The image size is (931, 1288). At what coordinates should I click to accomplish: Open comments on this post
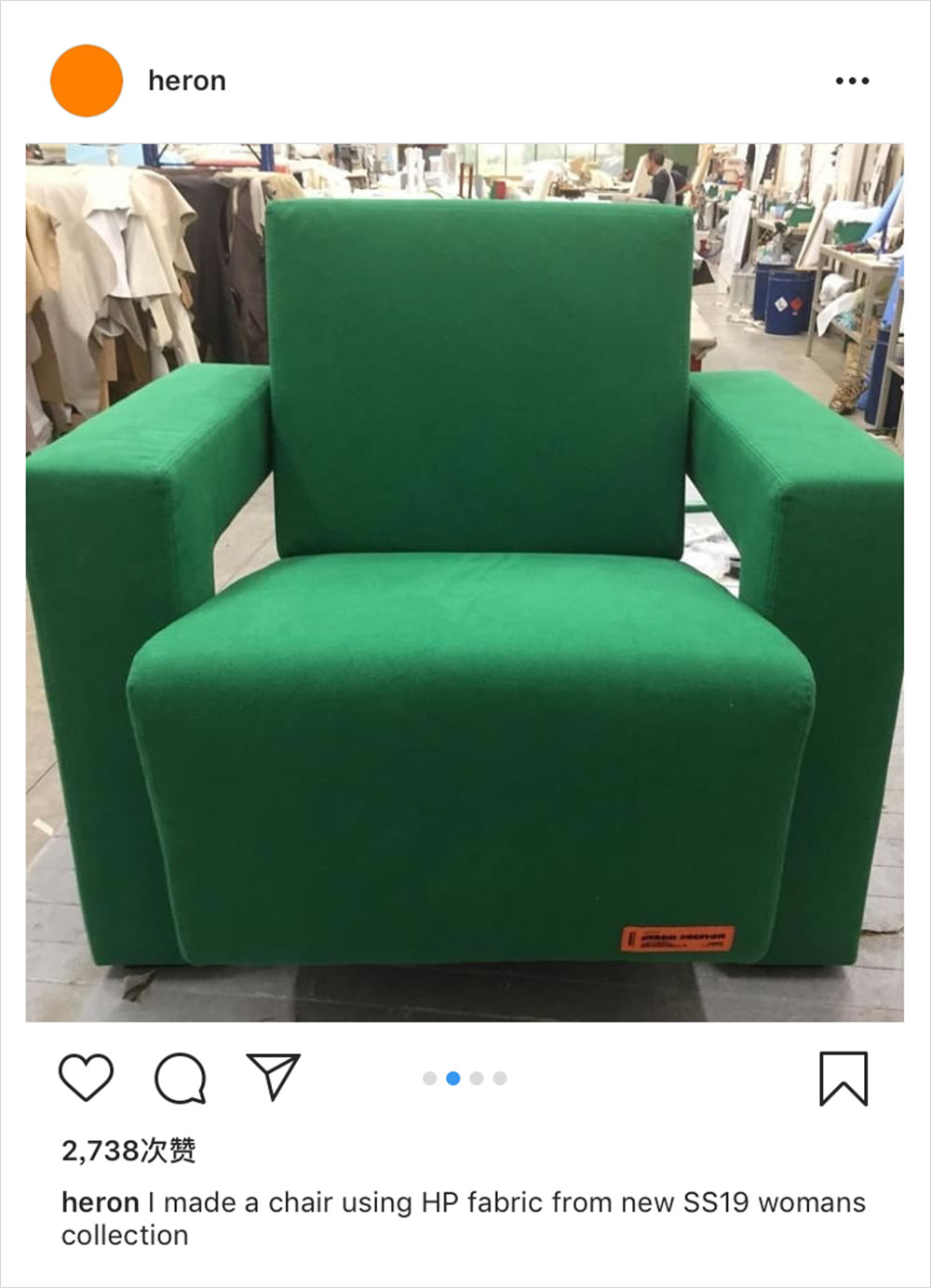tap(180, 1078)
